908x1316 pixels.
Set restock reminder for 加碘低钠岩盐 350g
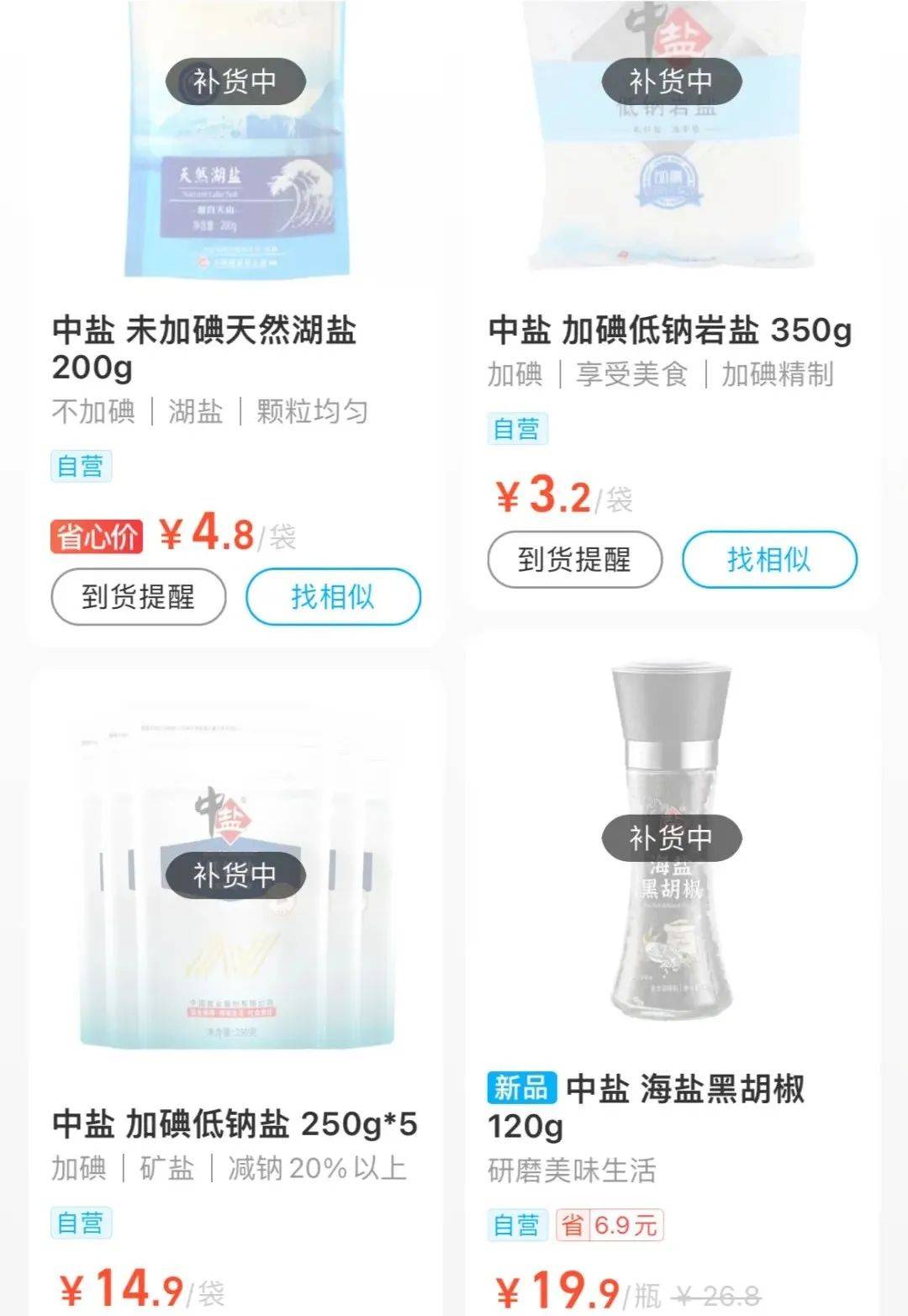575,560
